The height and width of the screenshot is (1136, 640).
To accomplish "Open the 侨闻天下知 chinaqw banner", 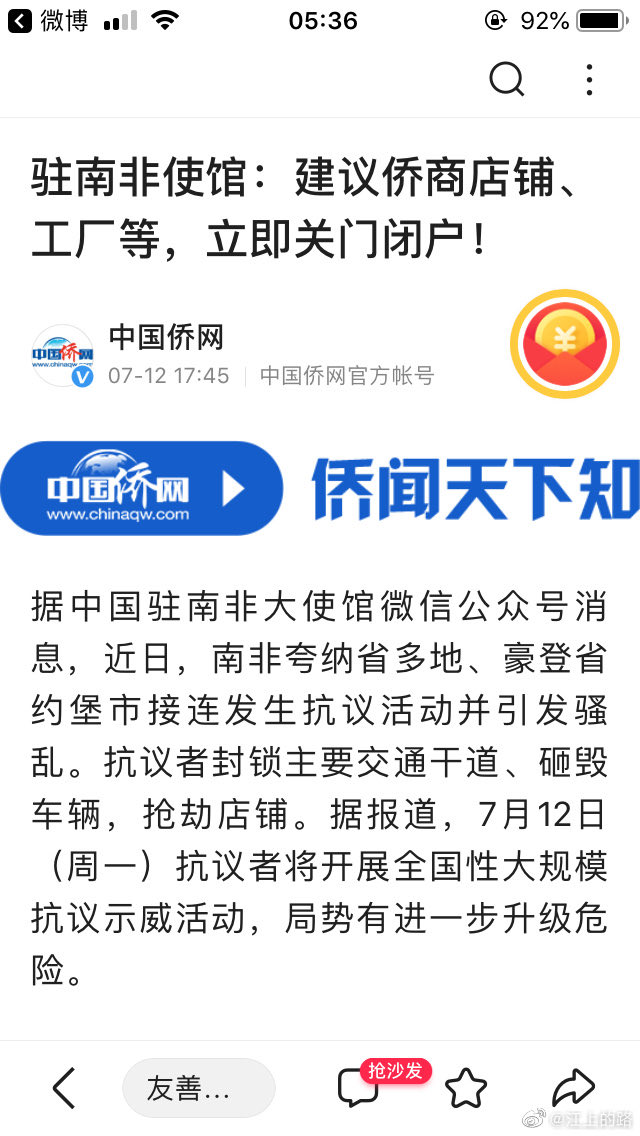I will tap(320, 488).
